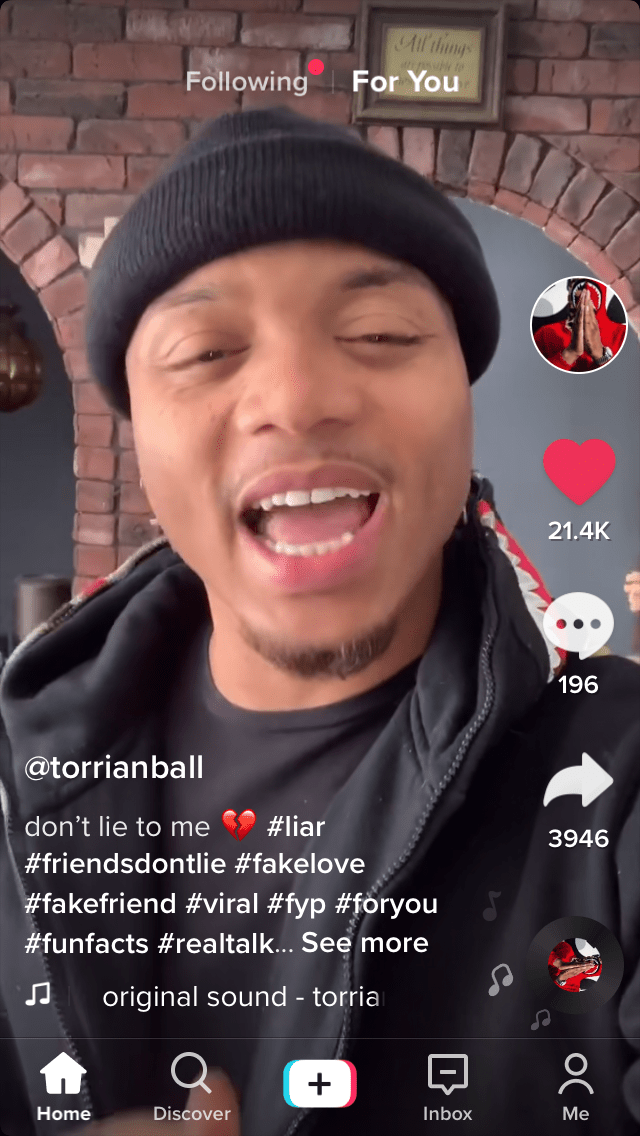Expand caption with See more
The image size is (640, 1136).
(365, 943)
